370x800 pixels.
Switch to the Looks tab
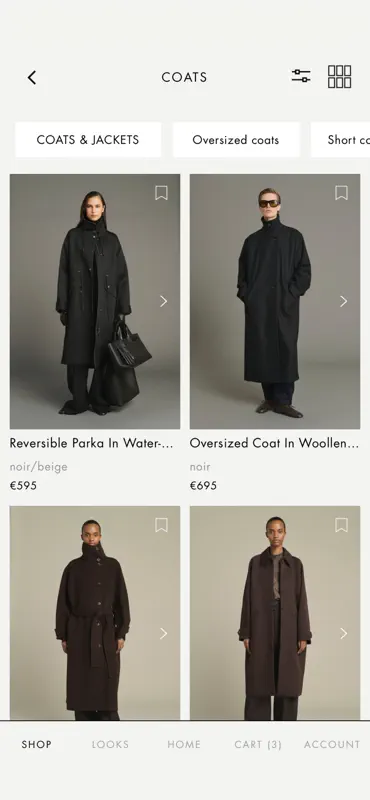tap(110, 744)
